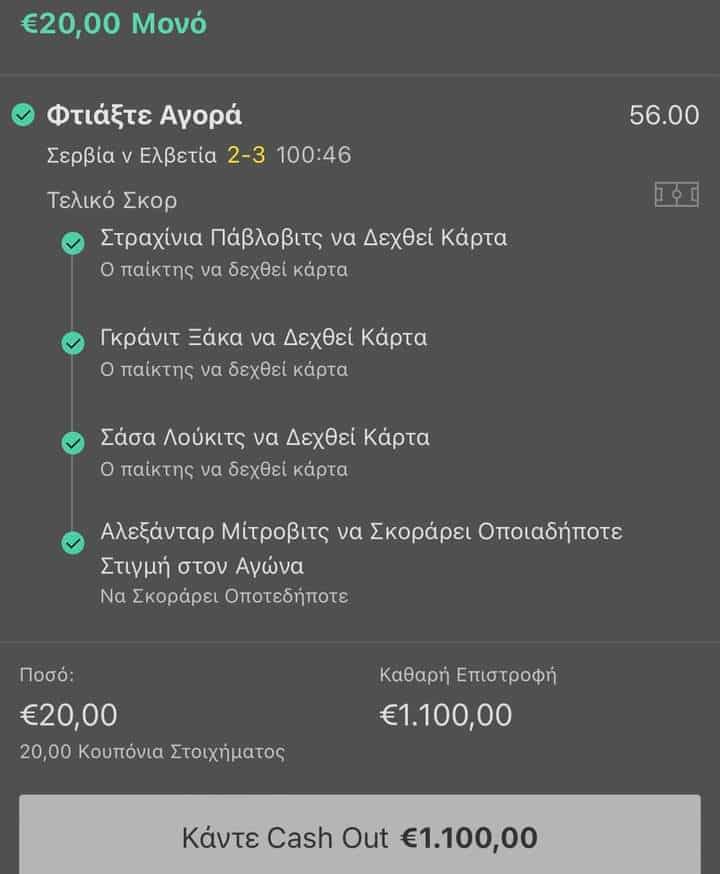Image resolution: width=720 pixels, height=874 pixels.
Task: Open the pitch icon for the match
Action: [676, 195]
